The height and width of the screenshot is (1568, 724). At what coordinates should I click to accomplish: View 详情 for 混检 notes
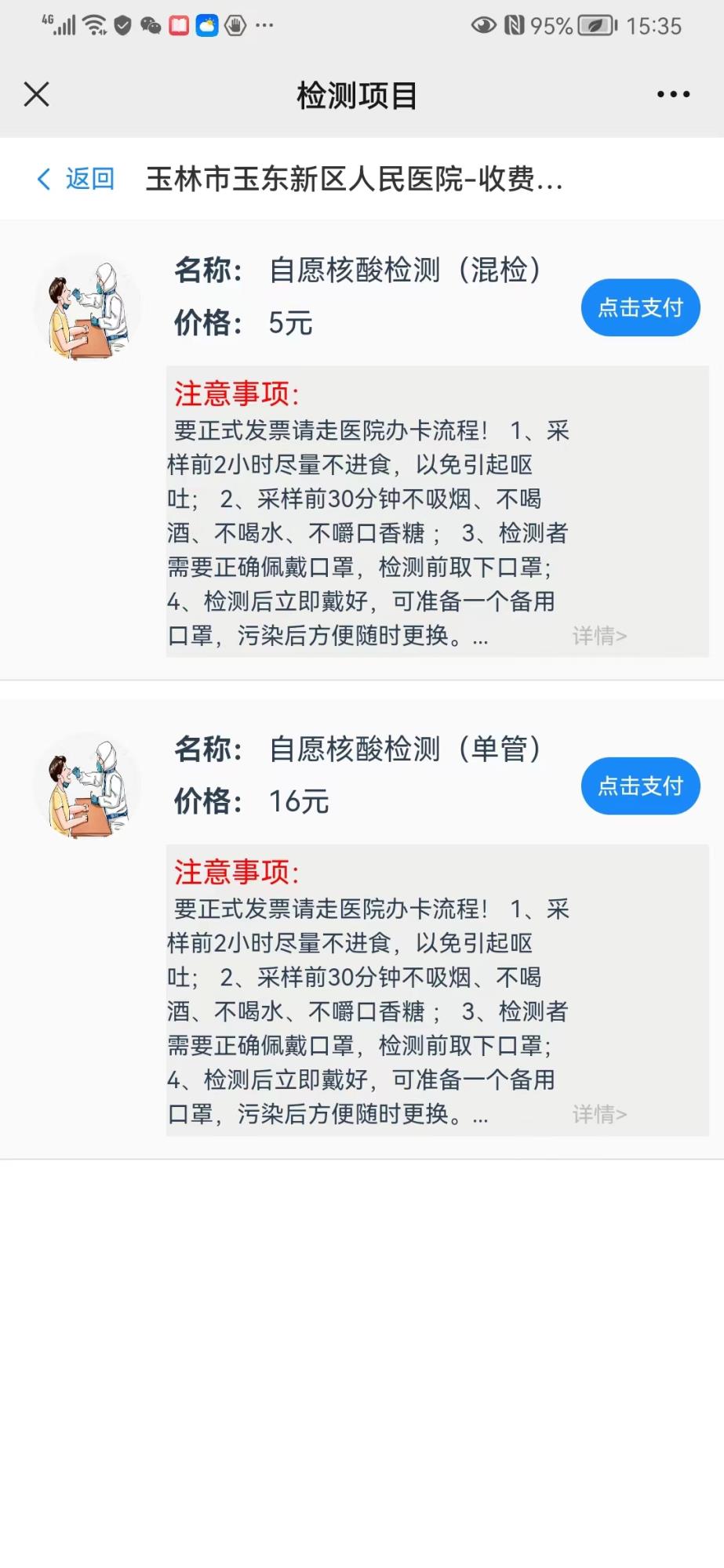(599, 636)
